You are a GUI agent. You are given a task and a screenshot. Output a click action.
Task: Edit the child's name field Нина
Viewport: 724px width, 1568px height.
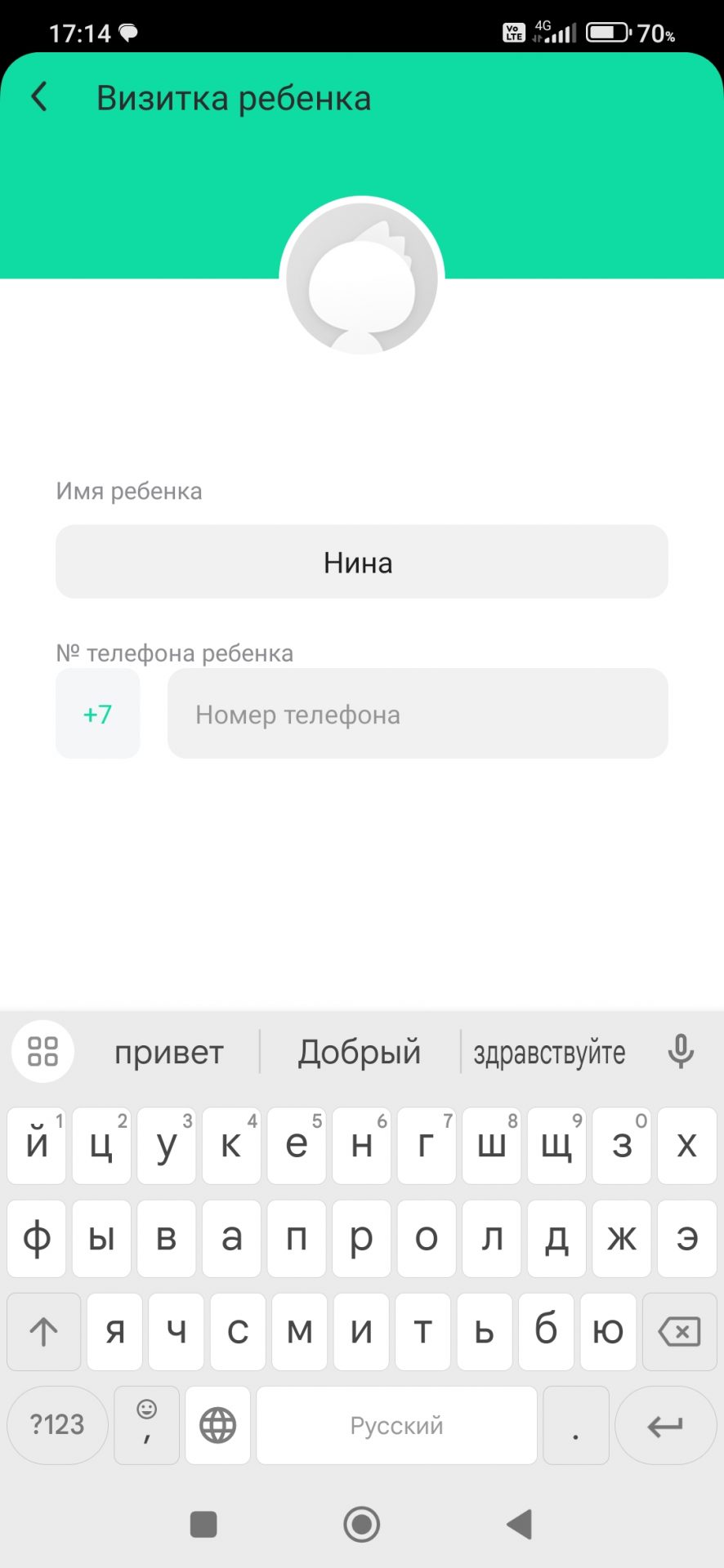361,562
